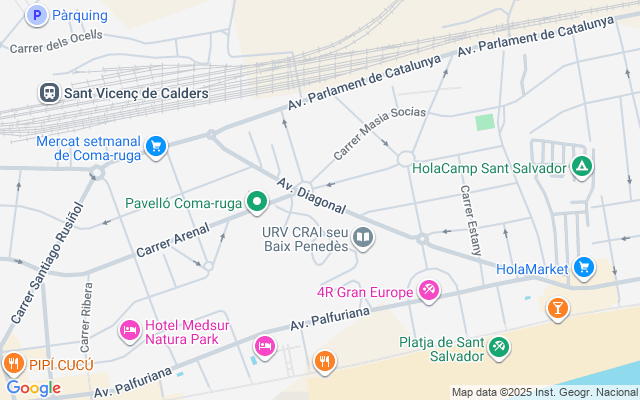Viewport: 640px width, 400px height.
Task: Tap the Pavelló Coma-ruga pin
Action: [257, 203]
